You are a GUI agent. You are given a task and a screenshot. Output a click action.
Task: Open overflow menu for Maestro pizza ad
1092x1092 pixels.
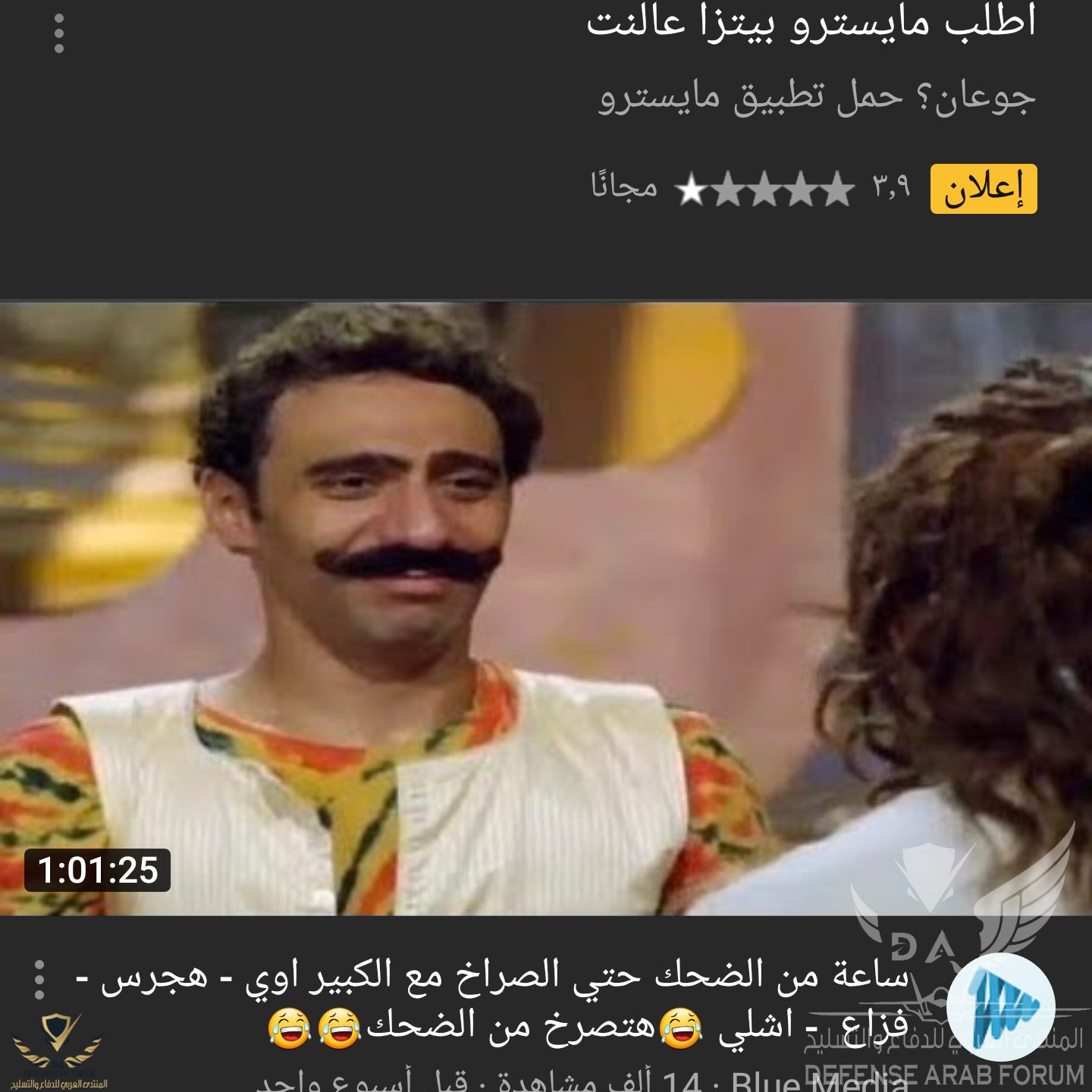[x=59, y=33]
